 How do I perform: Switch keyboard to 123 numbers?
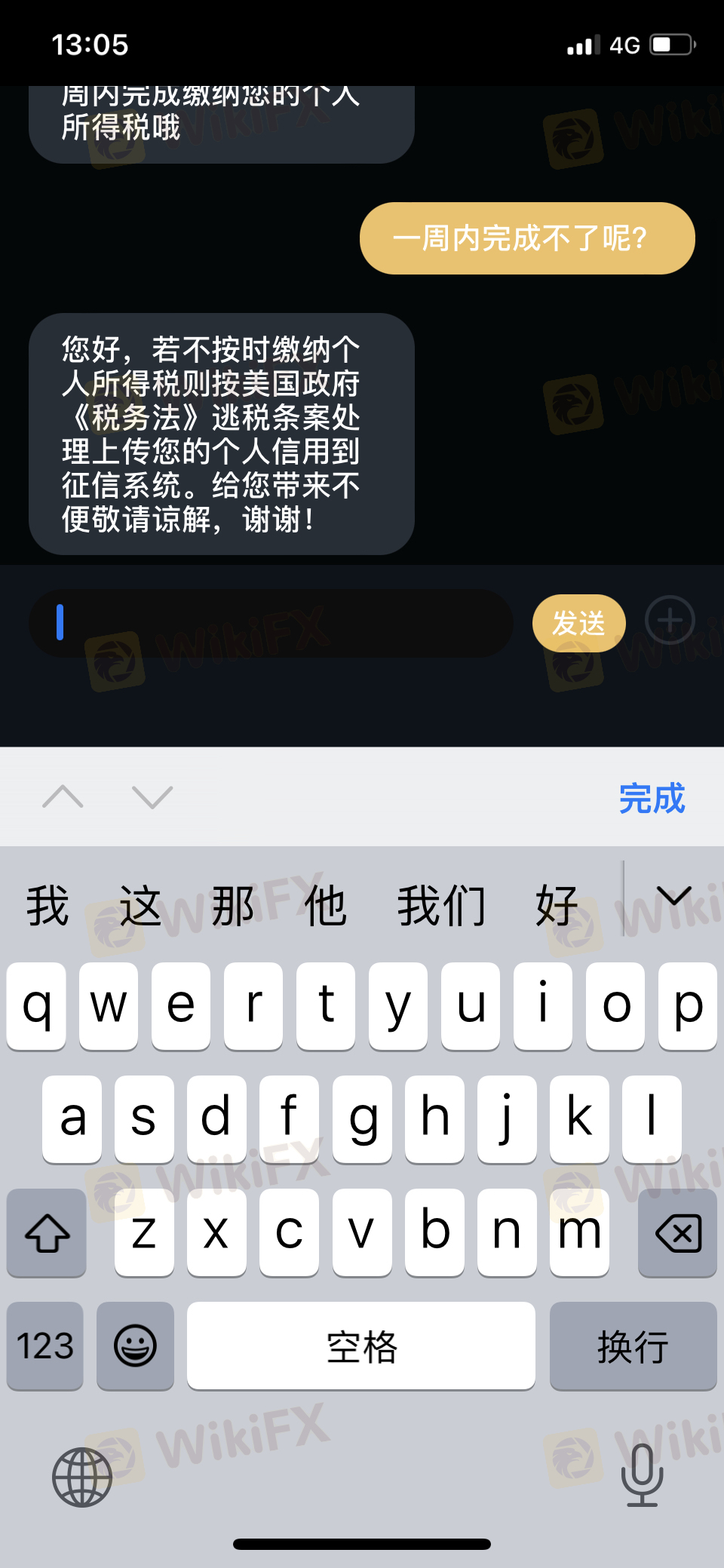[45, 1346]
